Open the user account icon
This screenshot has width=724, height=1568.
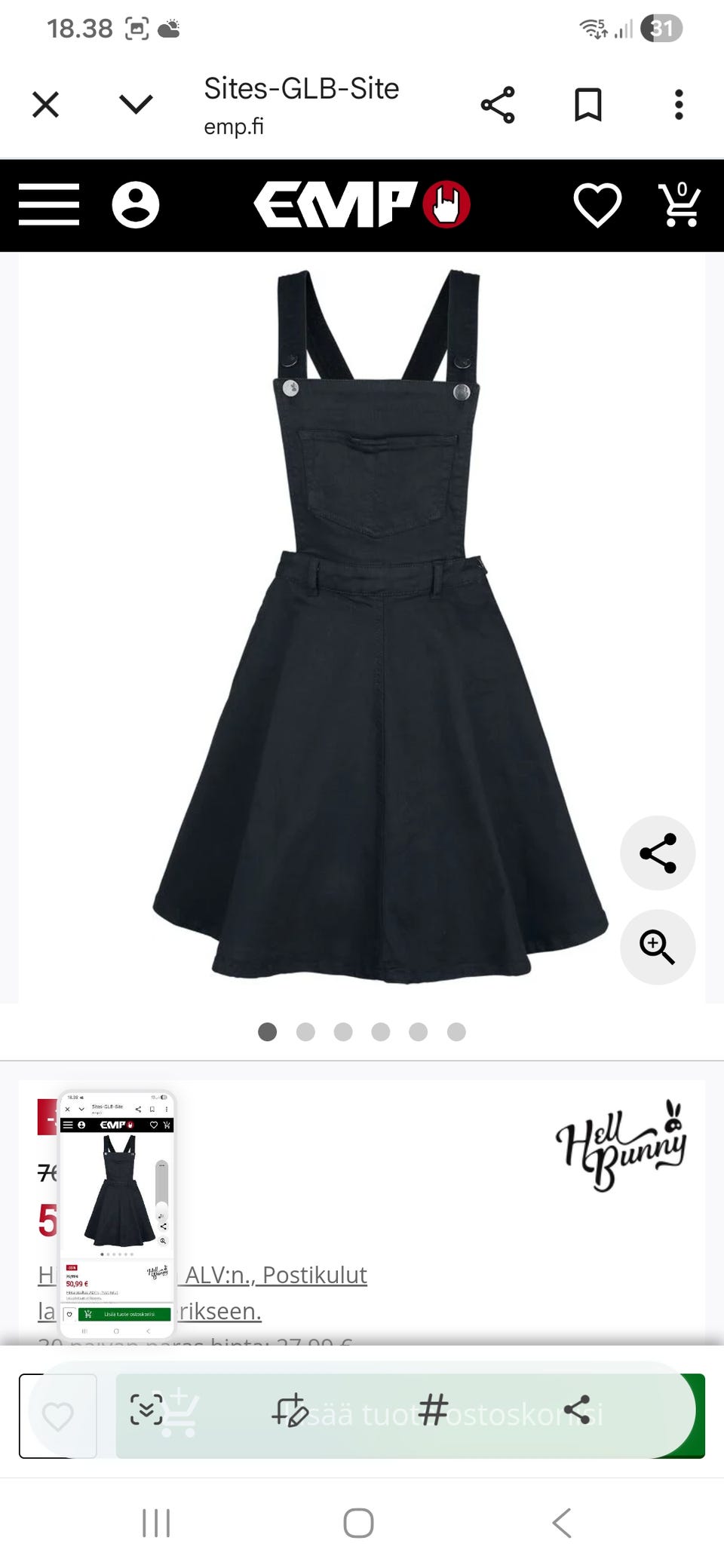tap(136, 204)
